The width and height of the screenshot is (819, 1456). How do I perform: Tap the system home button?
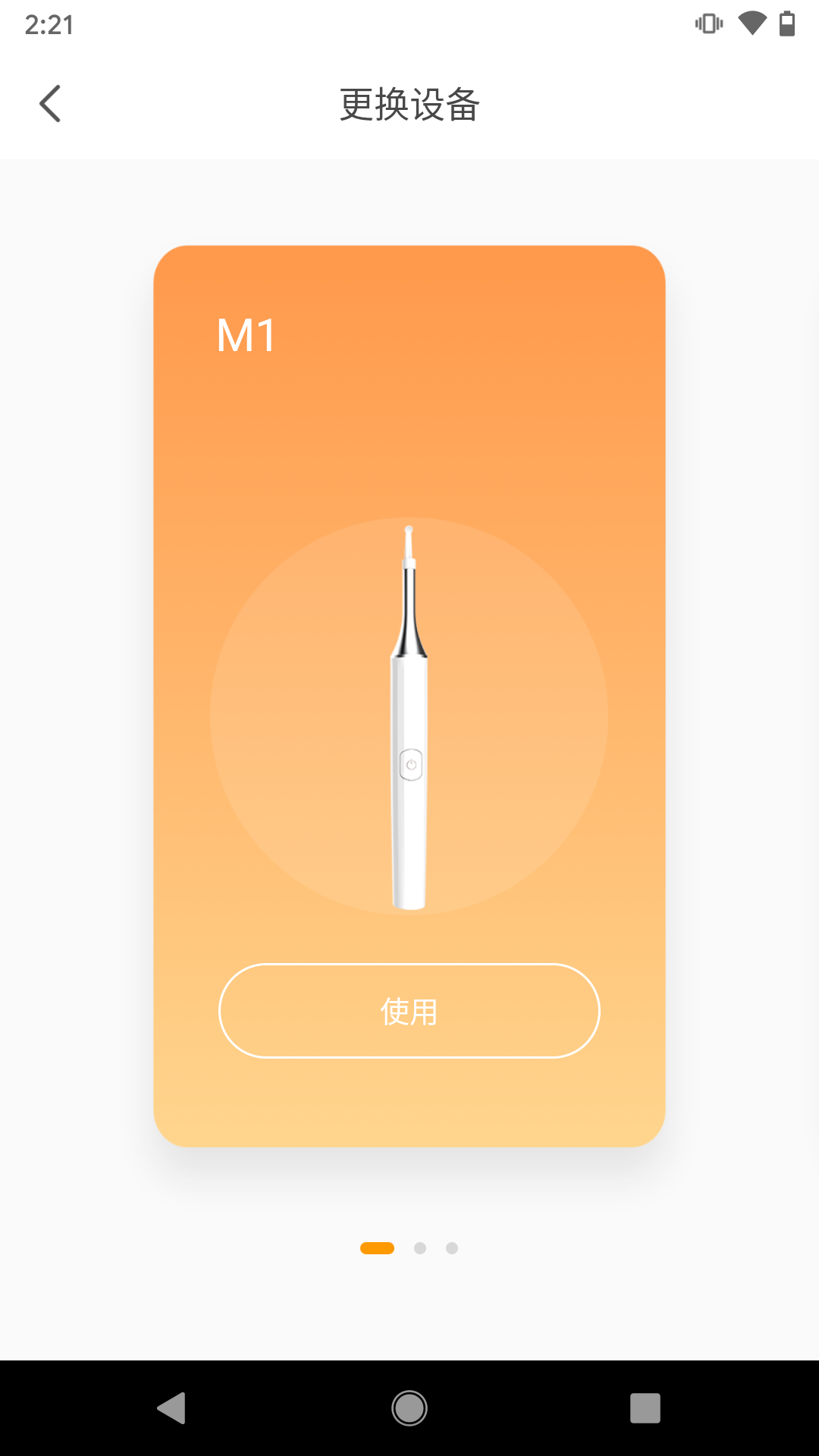point(409,1408)
